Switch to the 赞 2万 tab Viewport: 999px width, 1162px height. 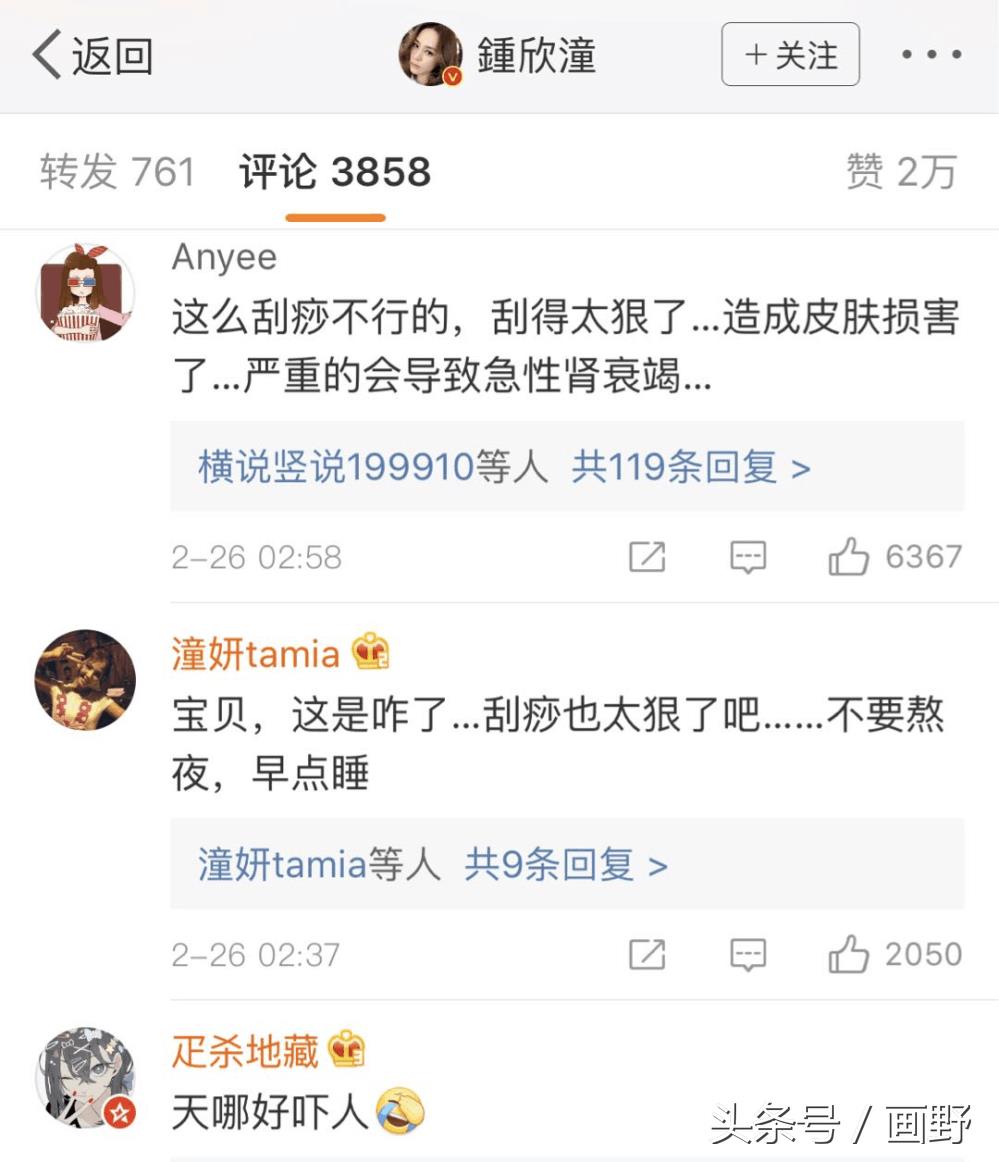[901, 172]
